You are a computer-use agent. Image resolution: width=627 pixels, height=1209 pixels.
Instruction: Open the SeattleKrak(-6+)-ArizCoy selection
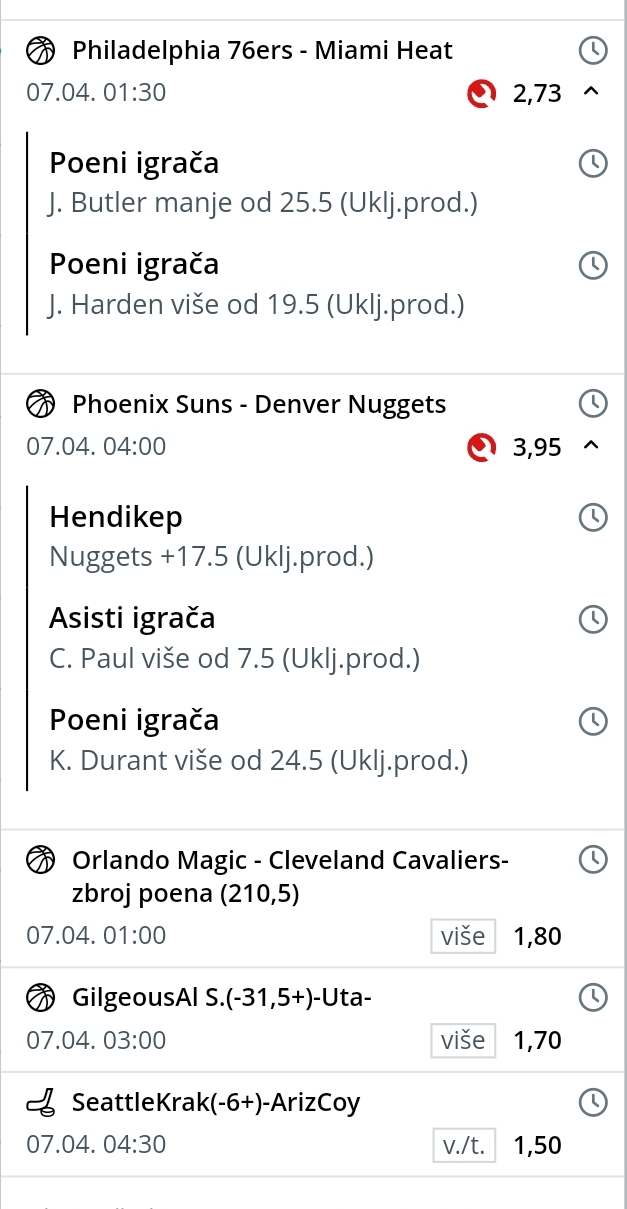coord(313,1124)
